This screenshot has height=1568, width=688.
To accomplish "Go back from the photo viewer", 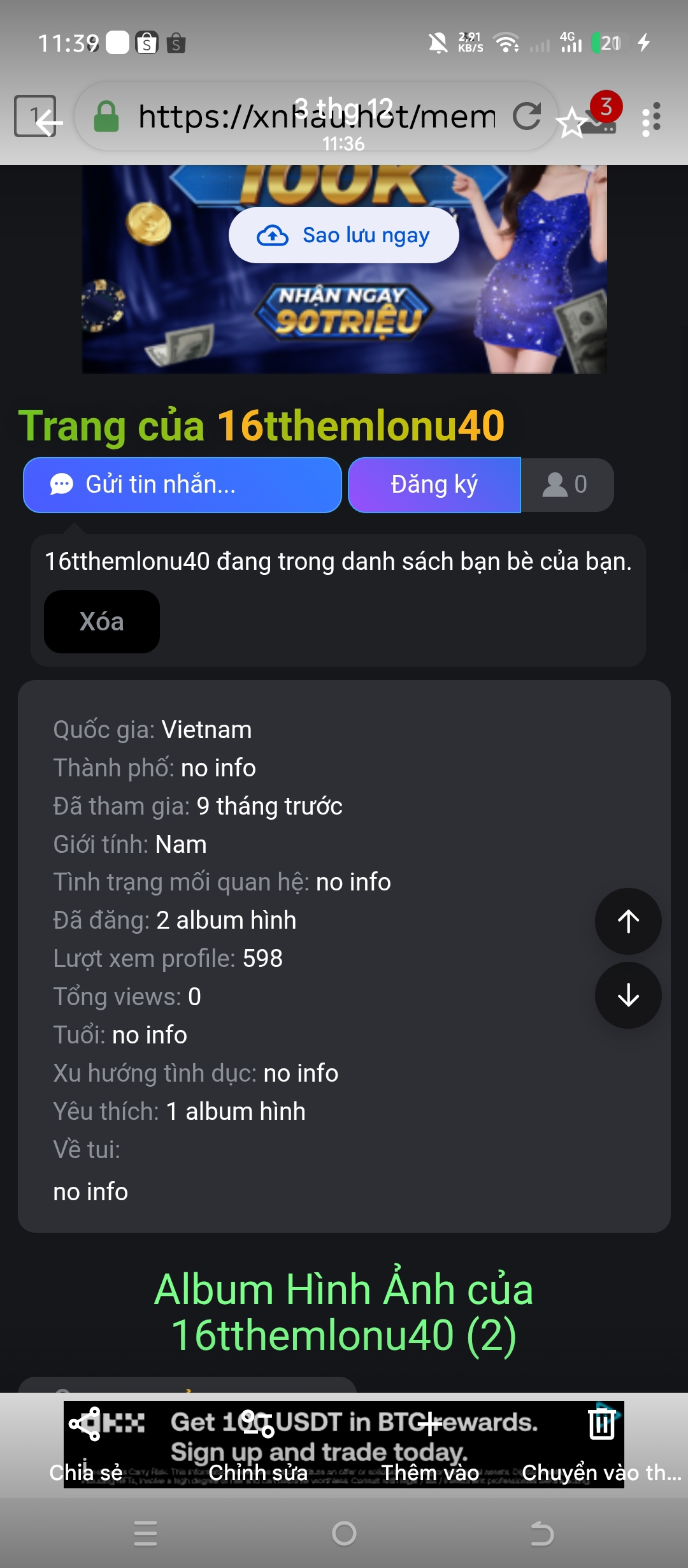I will coord(48,122).
